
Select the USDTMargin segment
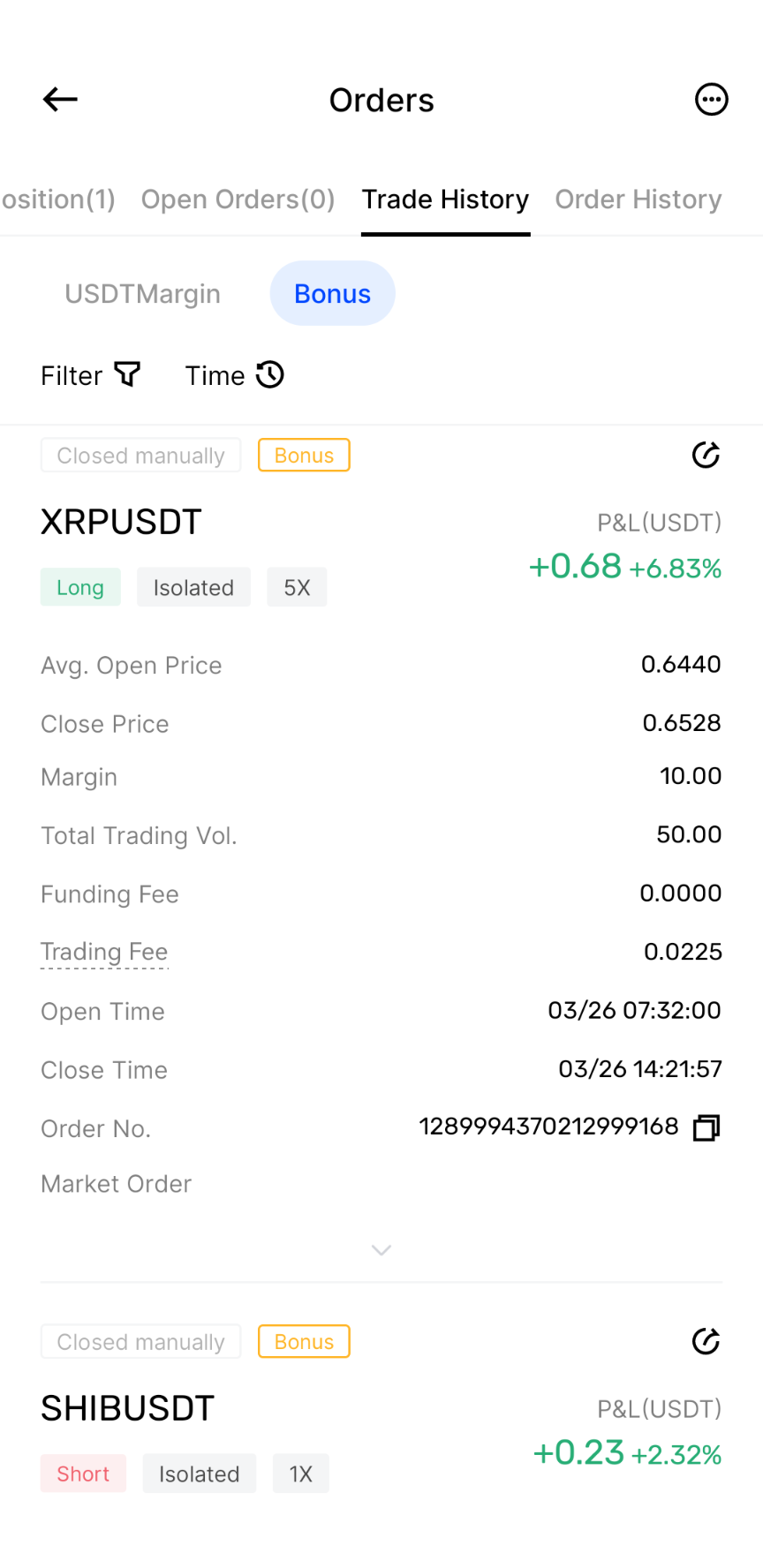pos(142,294)
